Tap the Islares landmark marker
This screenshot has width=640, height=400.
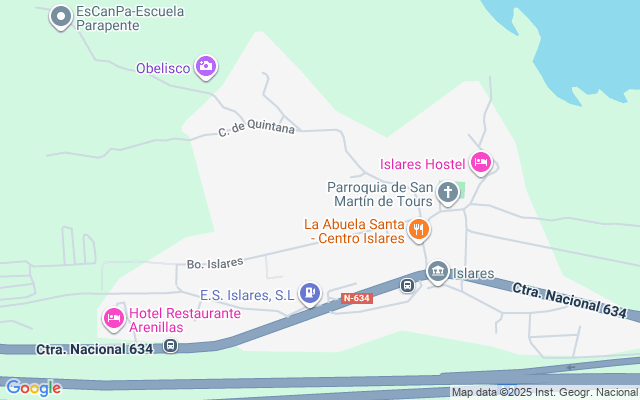pyautogui.click(x=437, y=272)
